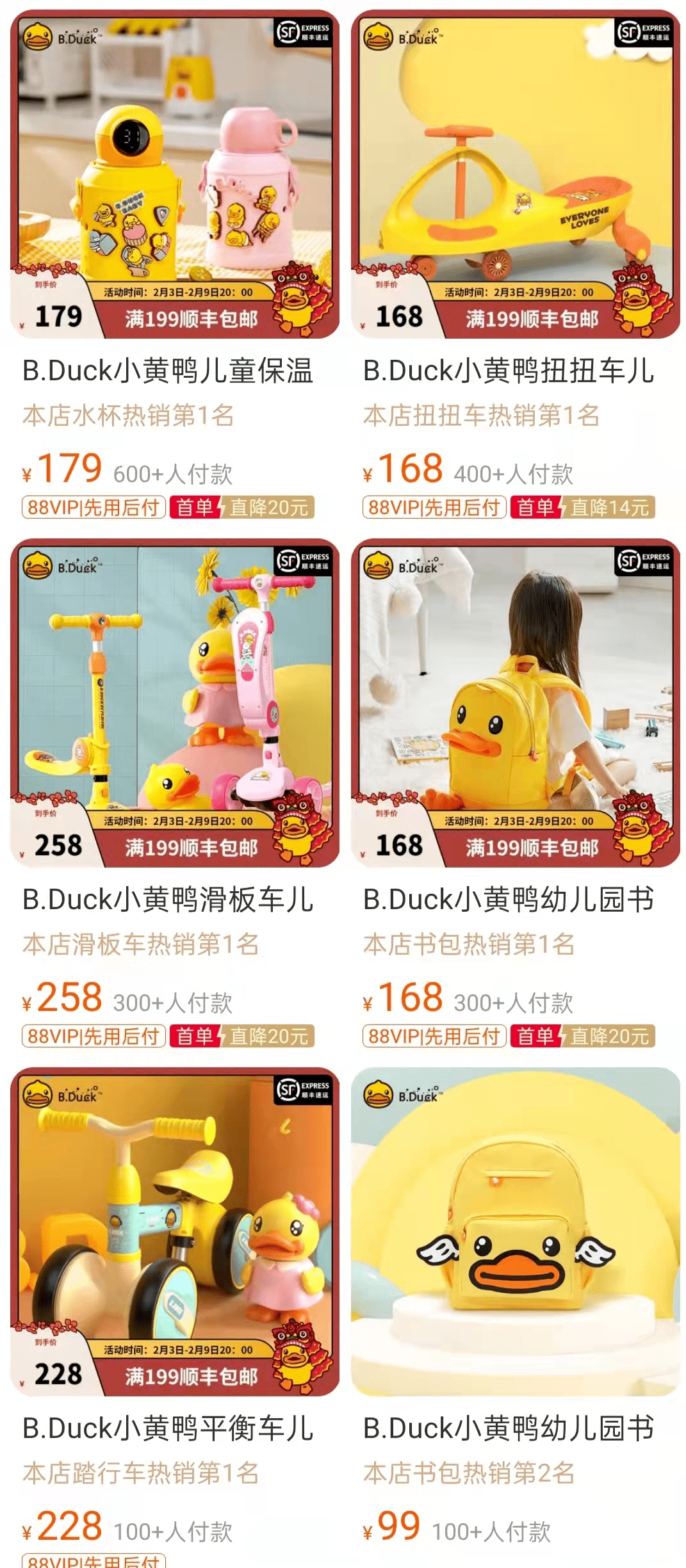Open the B.Duck 平衡车 balance bike card
686x1568 pixels.
pyautogui.click(x=174, y=1232)
